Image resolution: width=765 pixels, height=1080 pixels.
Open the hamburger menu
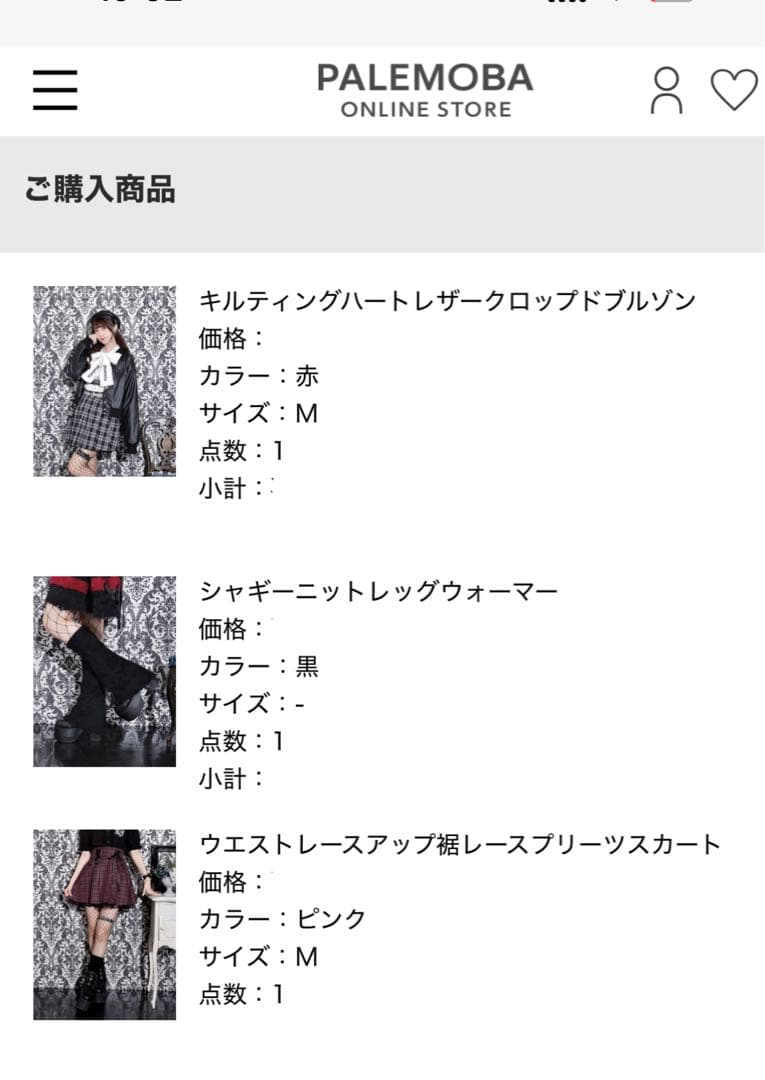[x=55, y=91]
